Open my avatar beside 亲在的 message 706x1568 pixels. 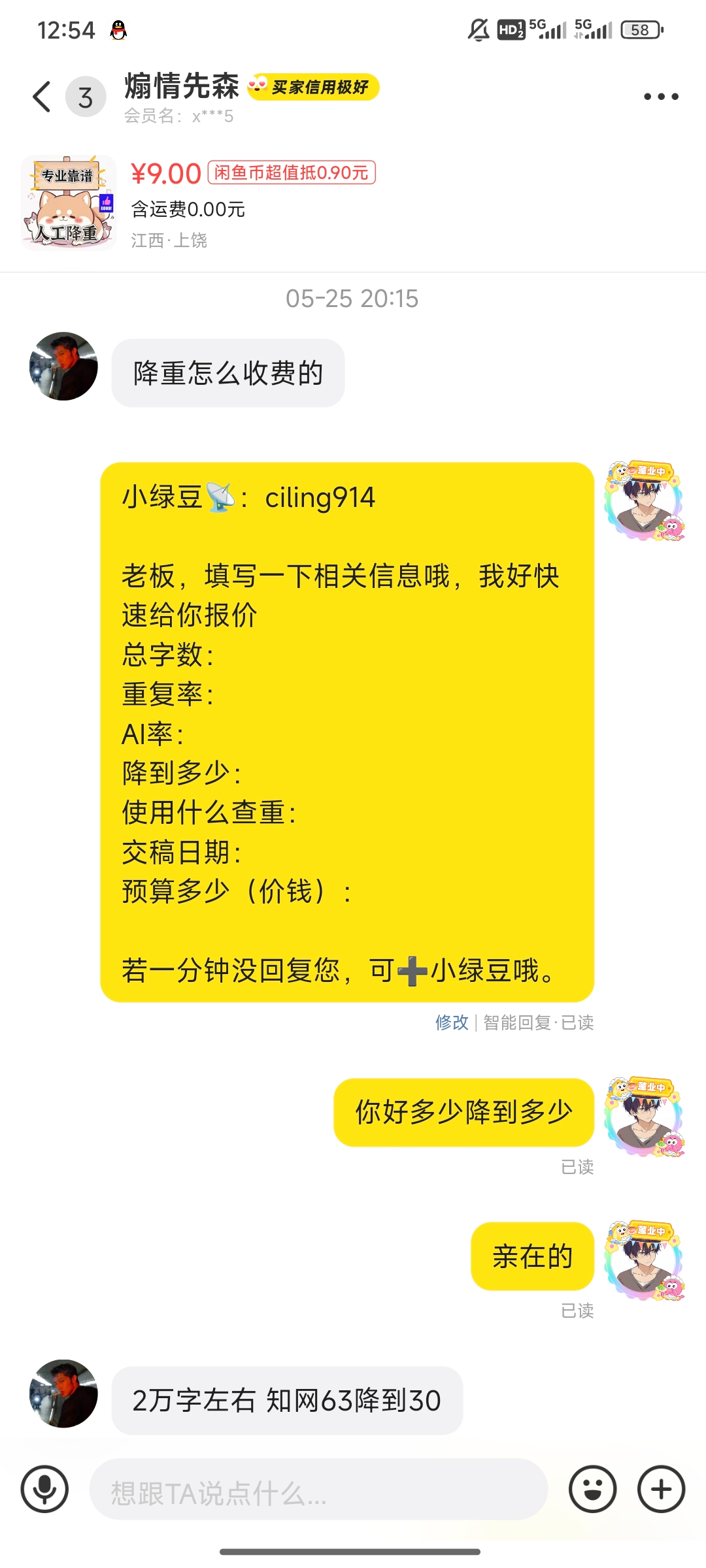tap(644, 1260)
